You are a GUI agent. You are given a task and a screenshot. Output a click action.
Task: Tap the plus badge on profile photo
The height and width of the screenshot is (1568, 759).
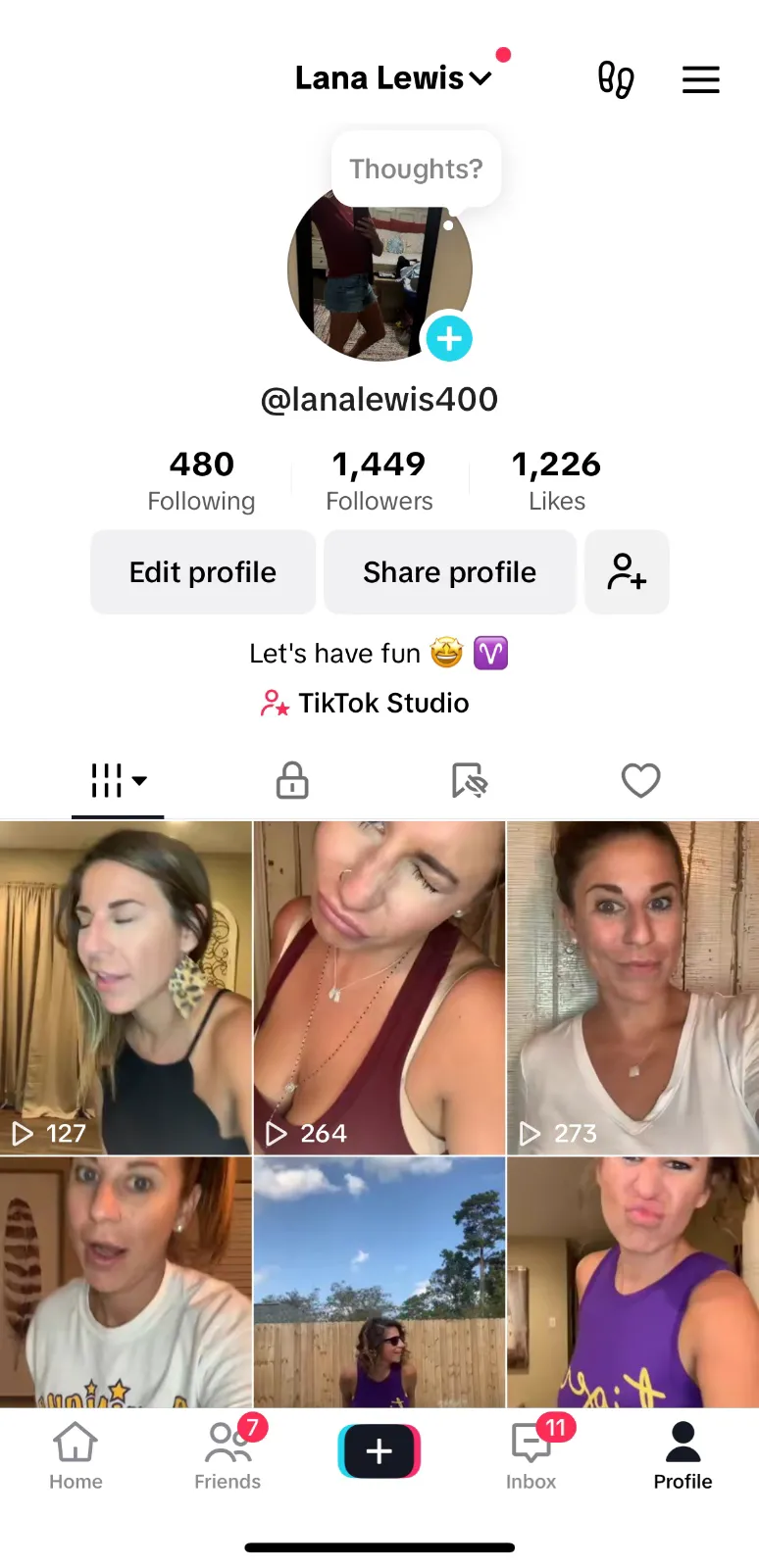click(449, 338)
